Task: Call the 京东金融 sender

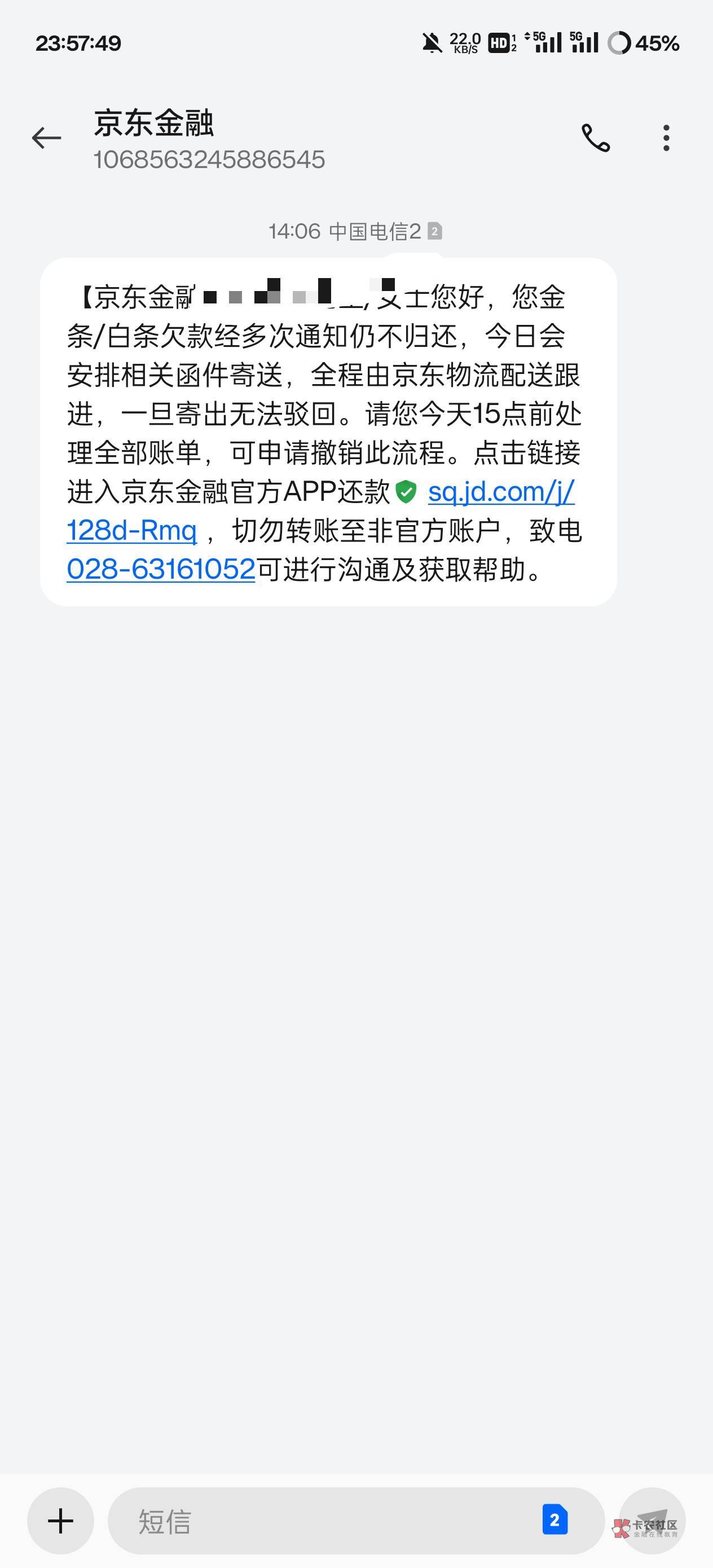Action: coord(595,138)
